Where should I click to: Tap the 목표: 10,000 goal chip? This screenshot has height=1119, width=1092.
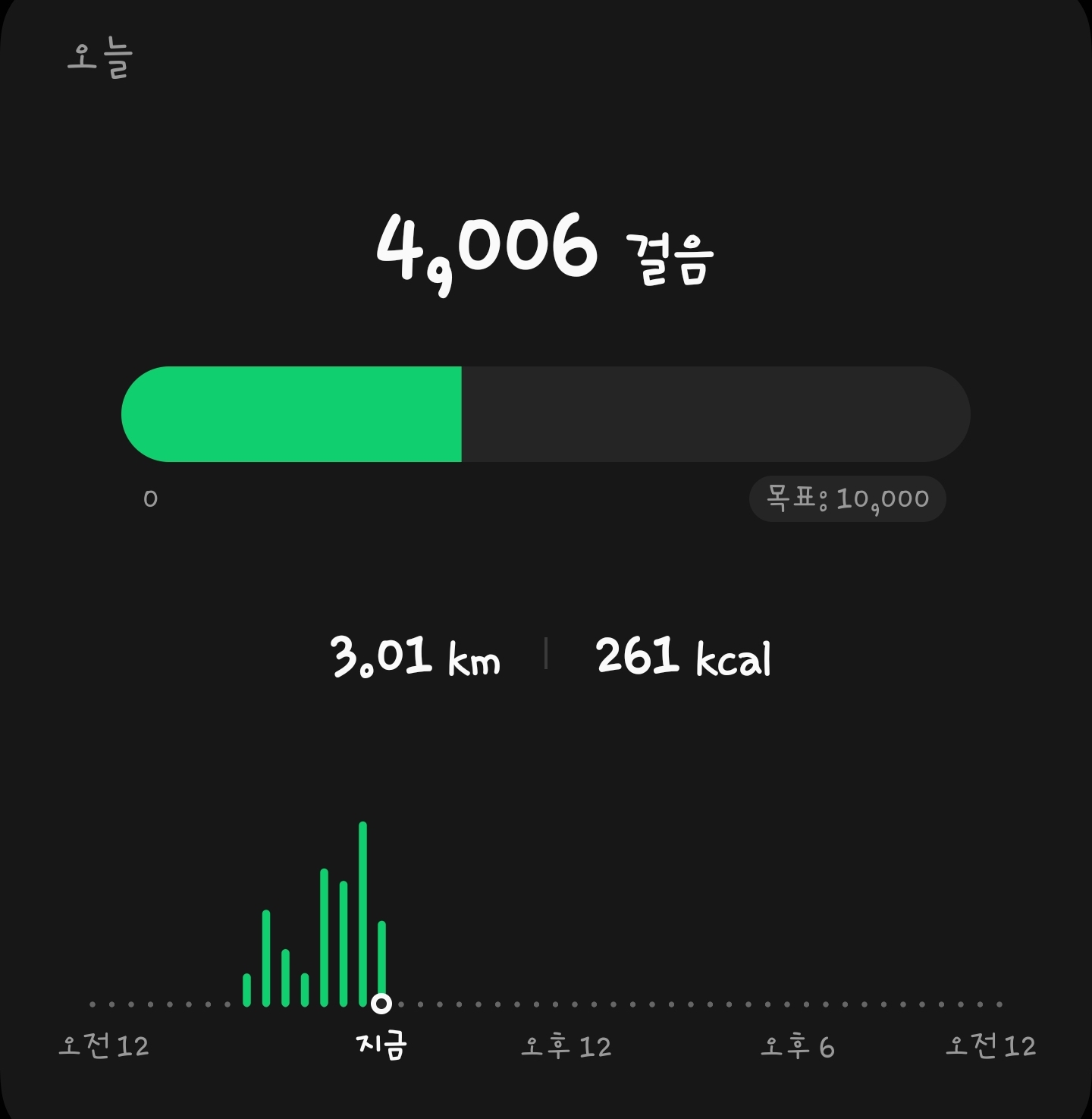click(847, 499)
